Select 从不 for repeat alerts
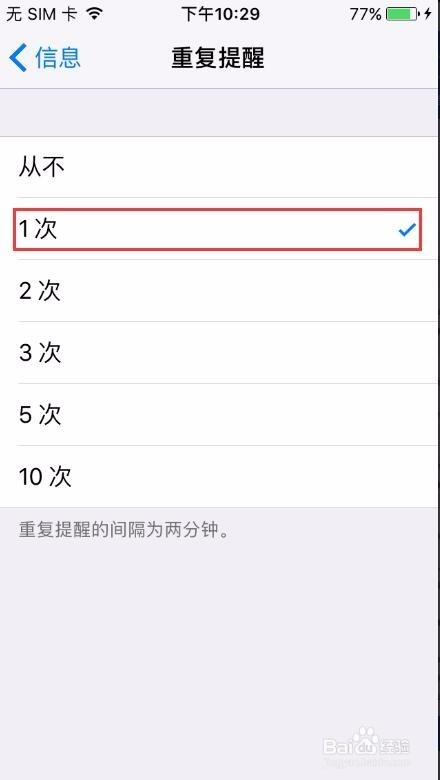This screenshot has width=440, height=780. 220,167
